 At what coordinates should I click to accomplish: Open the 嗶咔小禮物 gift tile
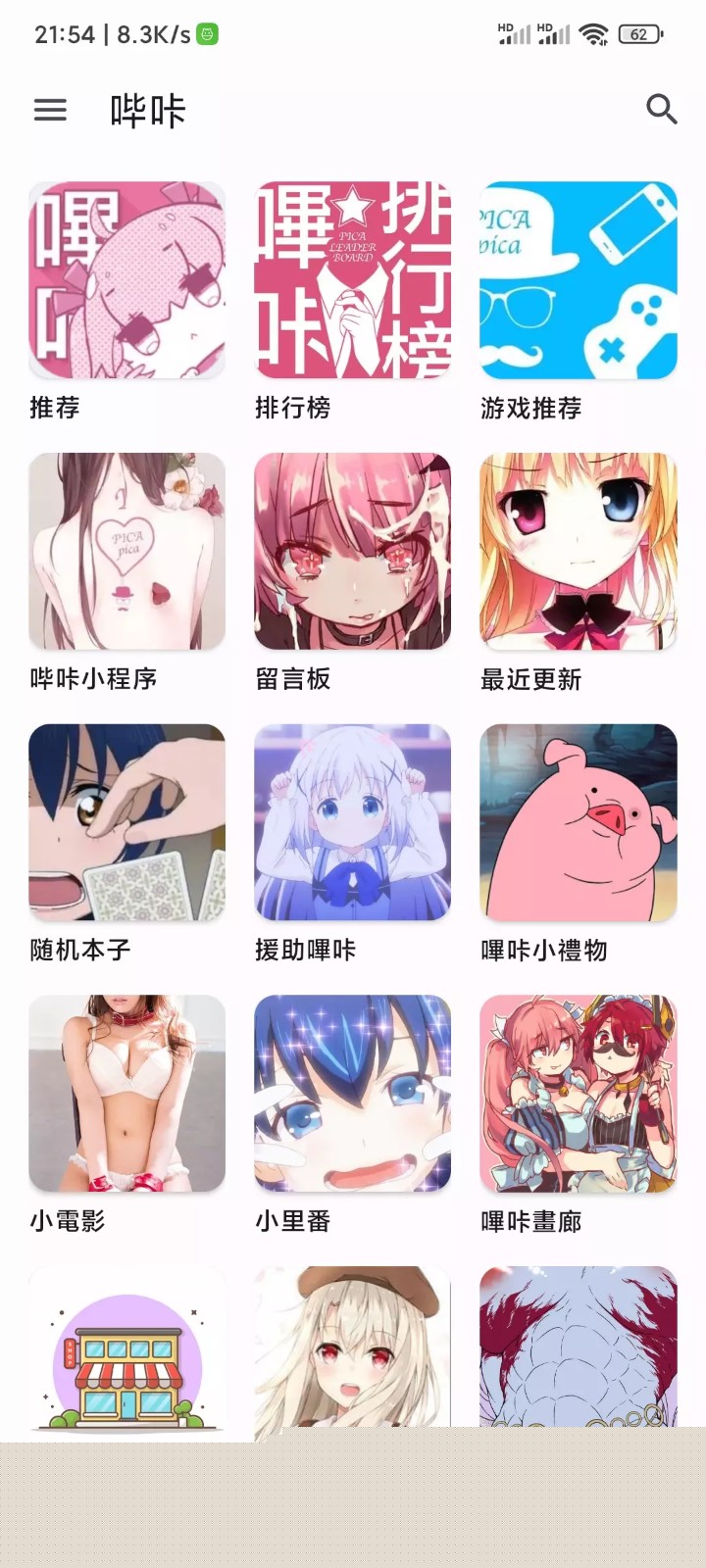579,823
